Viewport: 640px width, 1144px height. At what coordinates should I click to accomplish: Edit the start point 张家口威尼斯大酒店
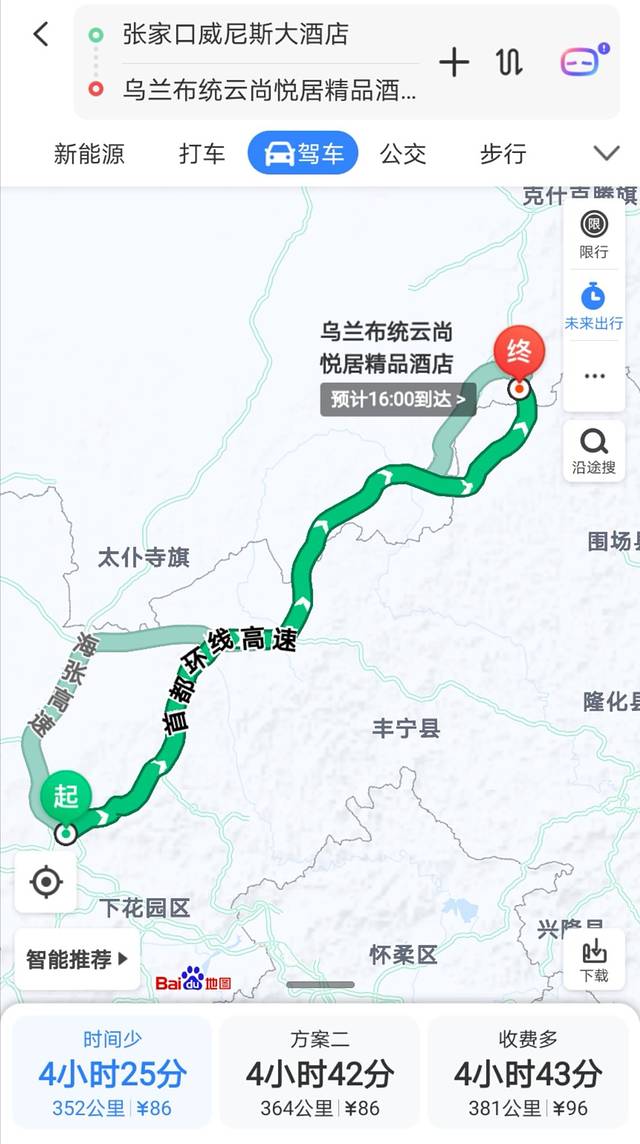236,35
